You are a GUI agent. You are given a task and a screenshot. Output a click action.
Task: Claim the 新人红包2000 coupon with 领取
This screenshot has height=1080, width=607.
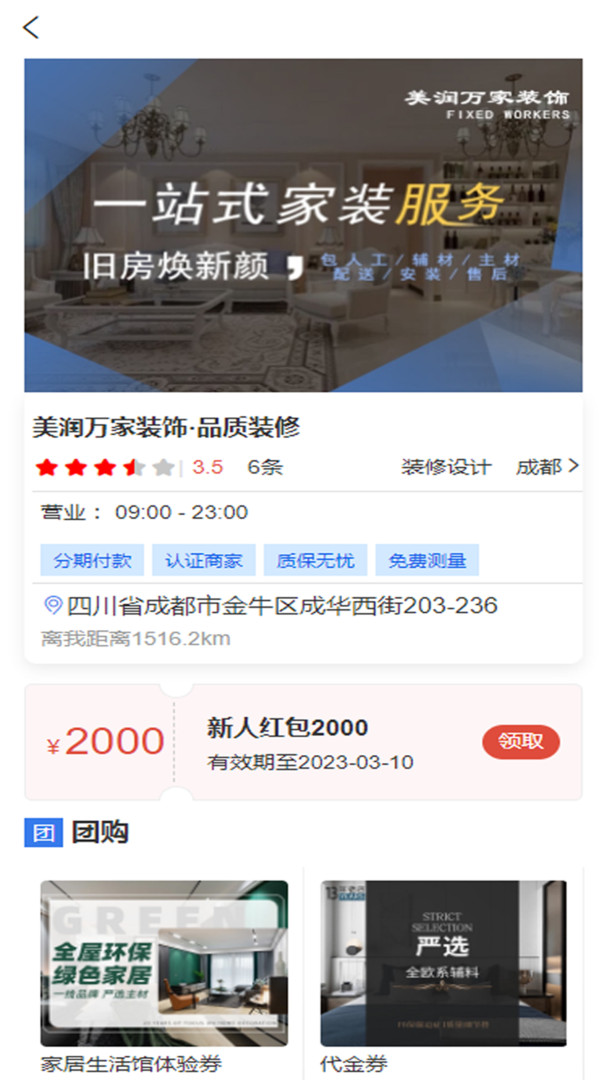pyautogui.click(x=520, y=742)
